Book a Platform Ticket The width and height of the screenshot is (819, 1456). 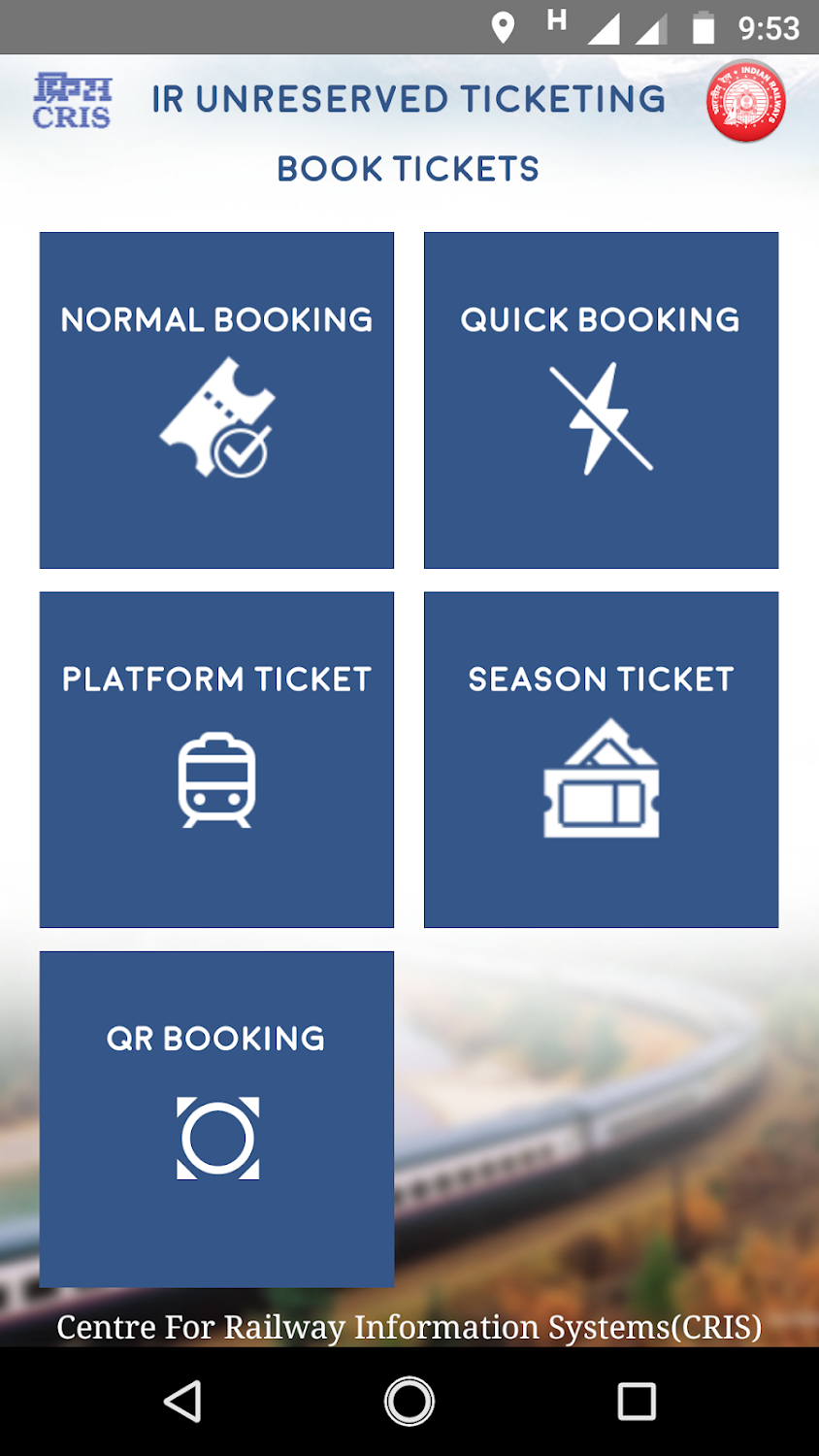[x=216, y=759]
